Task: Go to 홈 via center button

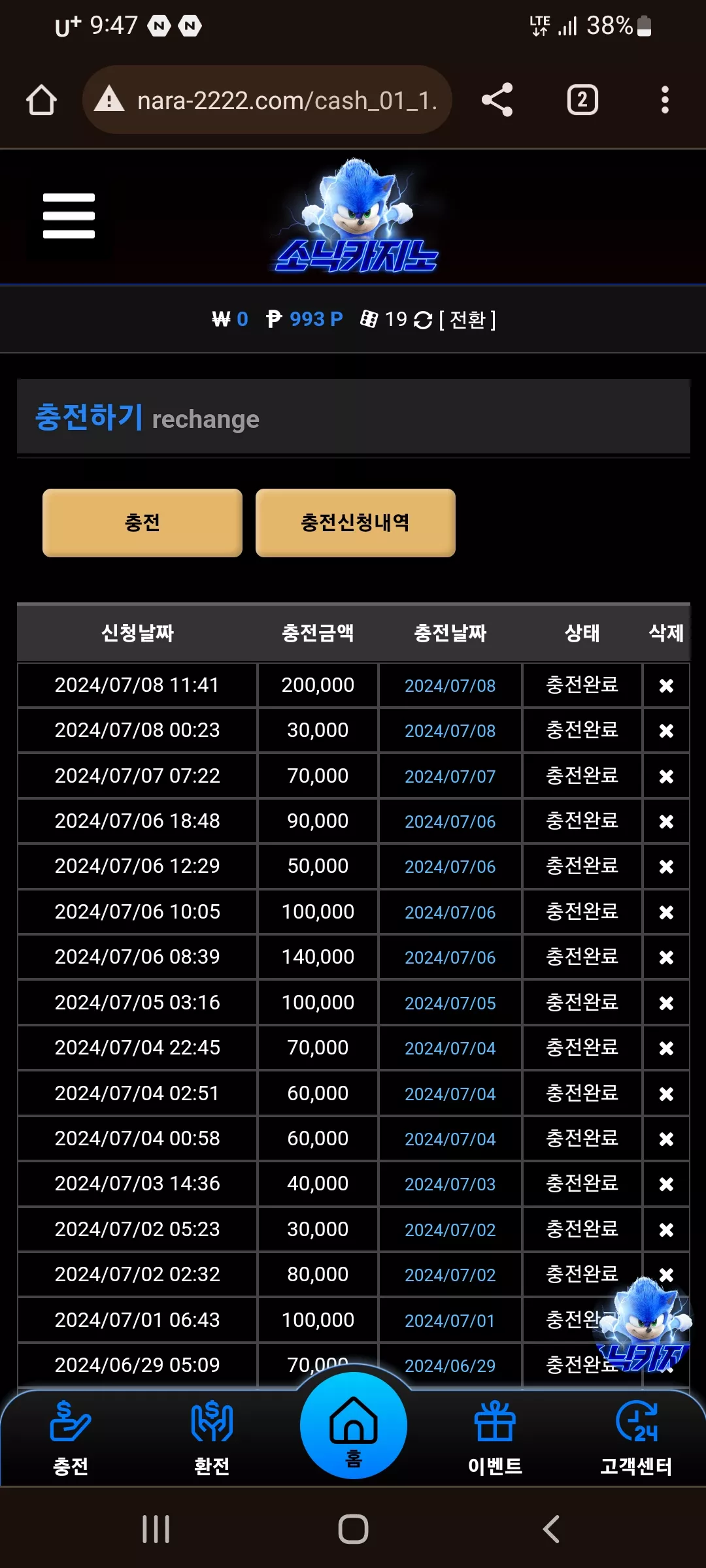Action: [x=354, y=1425]
